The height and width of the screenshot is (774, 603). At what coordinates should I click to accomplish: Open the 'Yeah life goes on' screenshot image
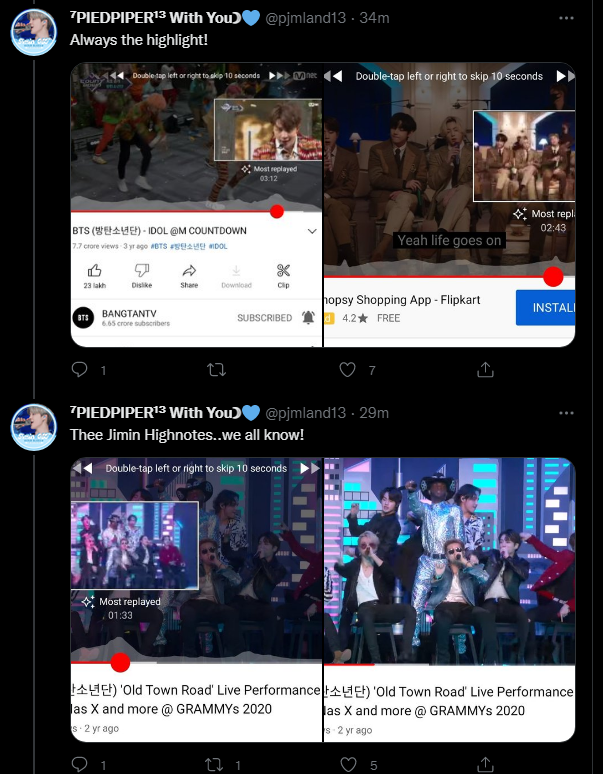tap(450, 205)
